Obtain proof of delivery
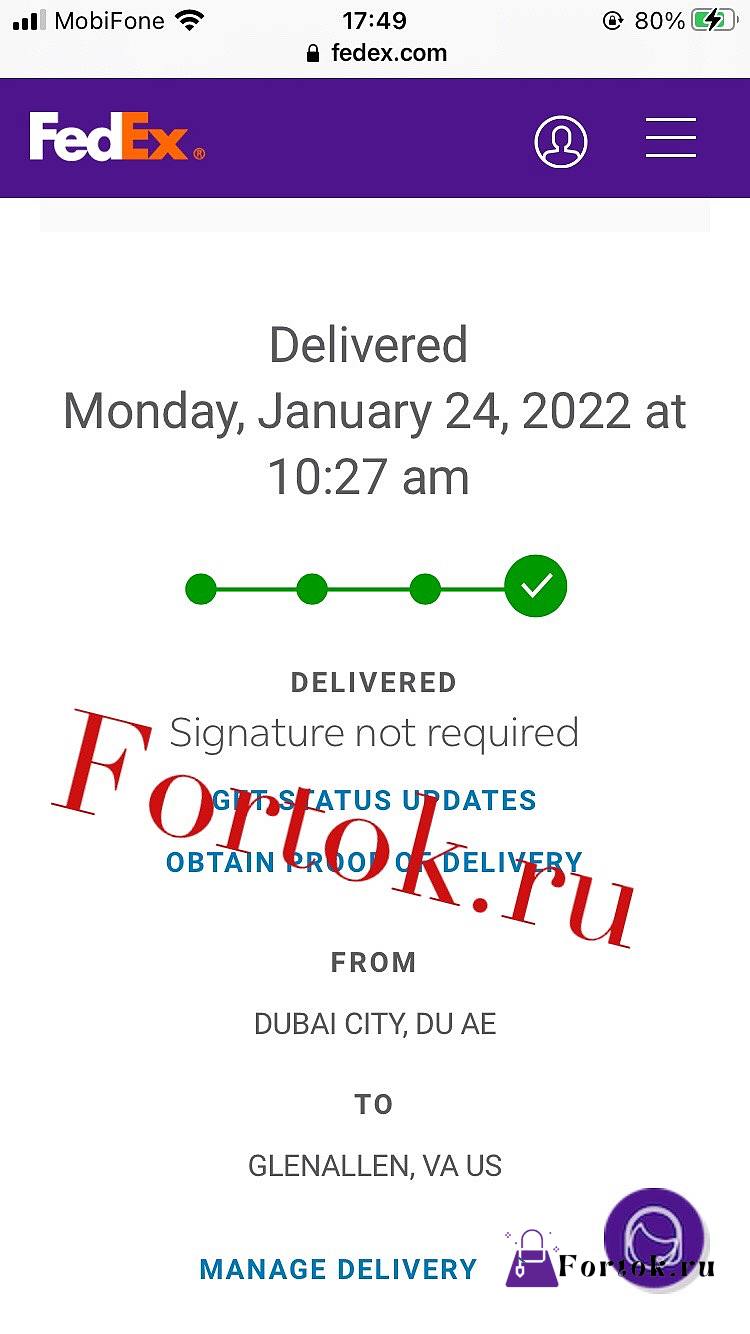 pyautogui.click(x=374, y=862)
